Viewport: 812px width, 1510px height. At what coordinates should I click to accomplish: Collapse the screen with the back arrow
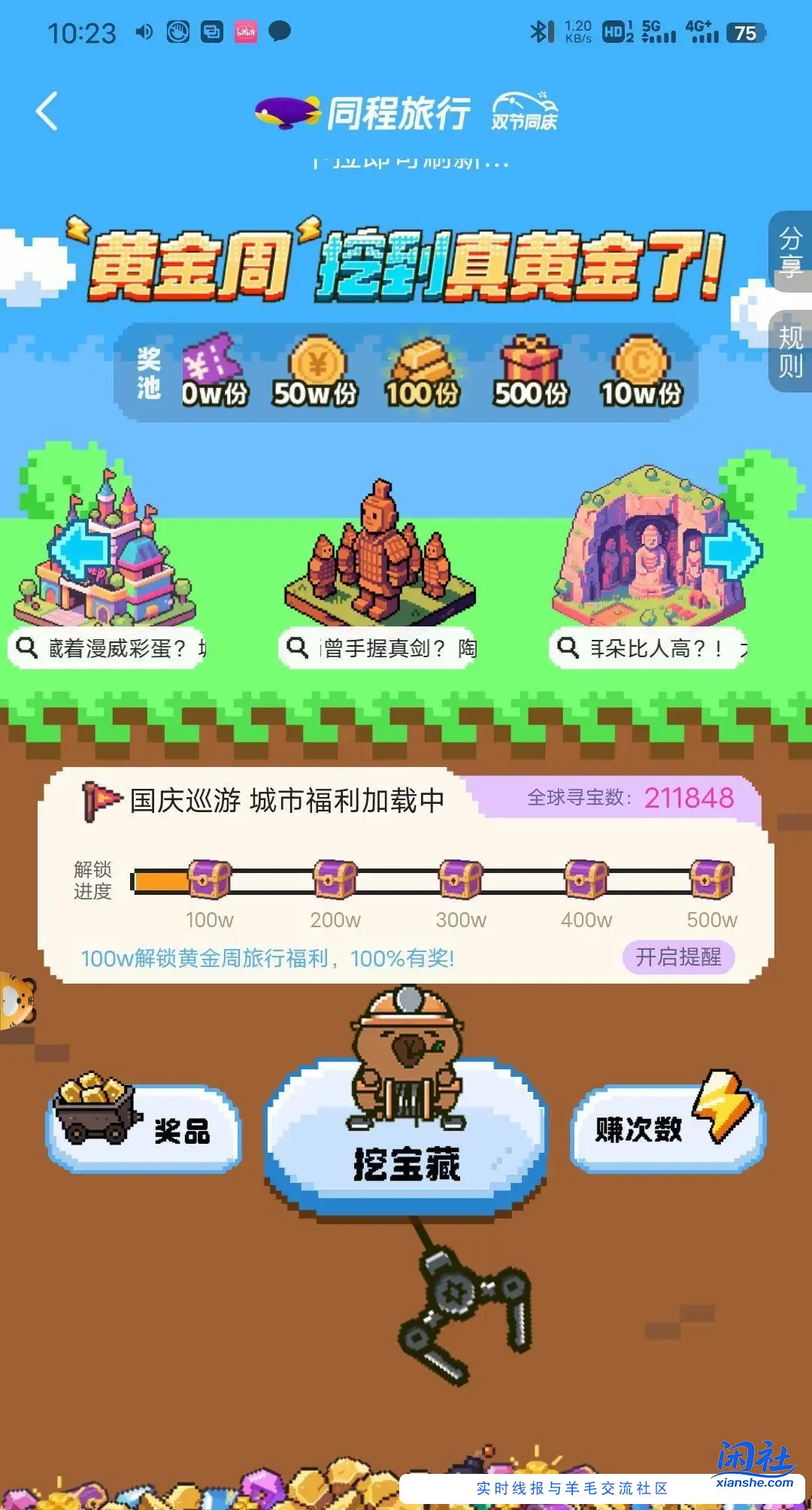coord(45,109)
